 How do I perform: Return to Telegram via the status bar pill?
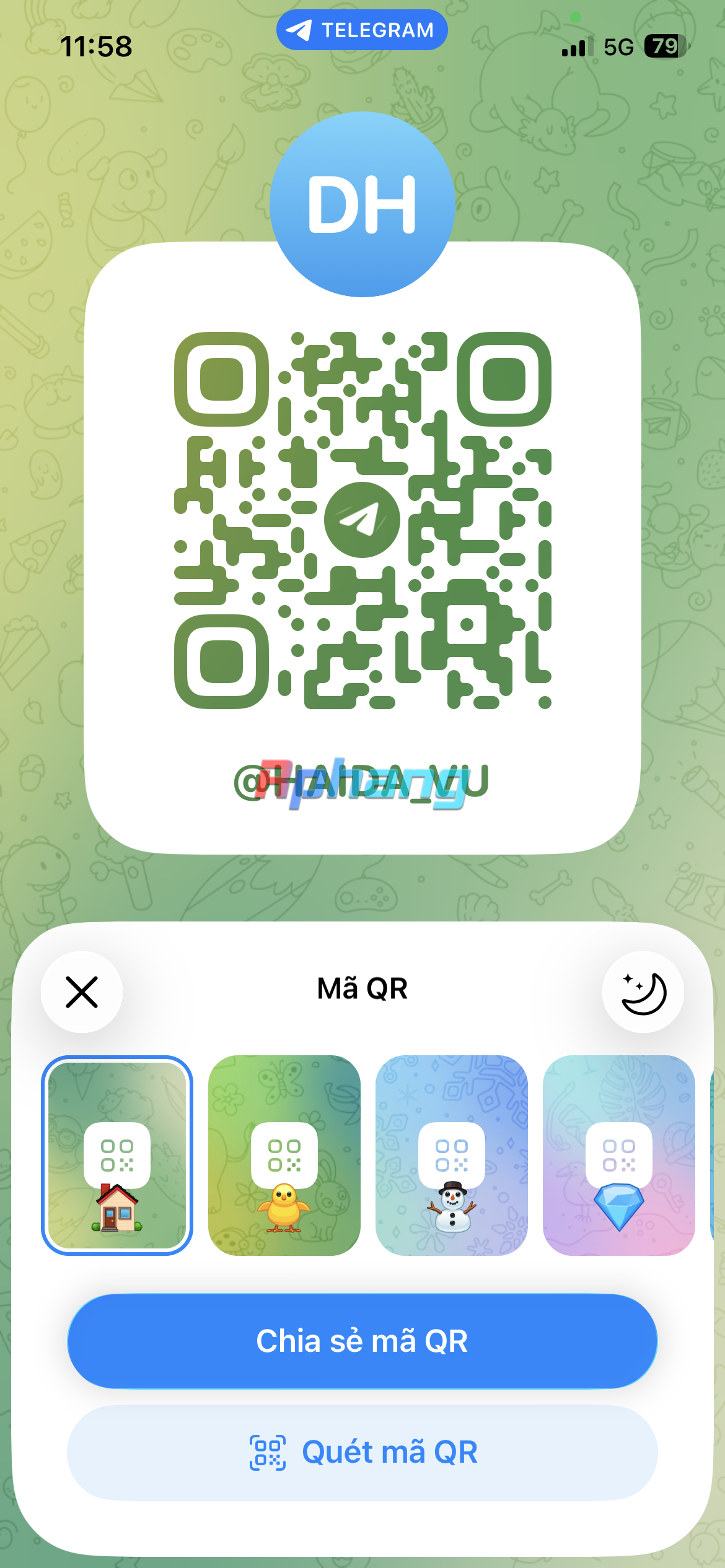coord(362,30)
